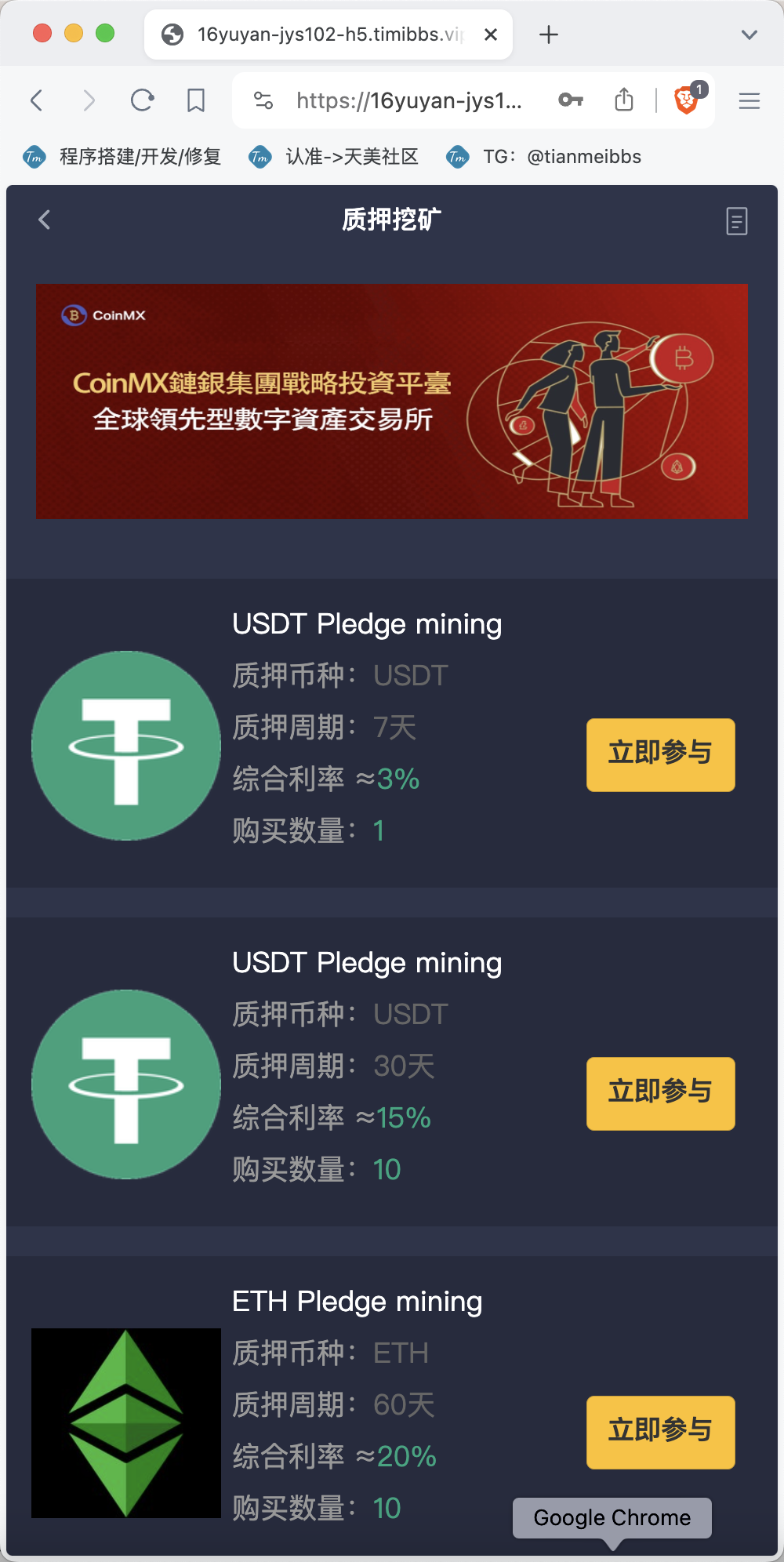
Task: Open the Brave Shields icon
Action: pos(687,100)
